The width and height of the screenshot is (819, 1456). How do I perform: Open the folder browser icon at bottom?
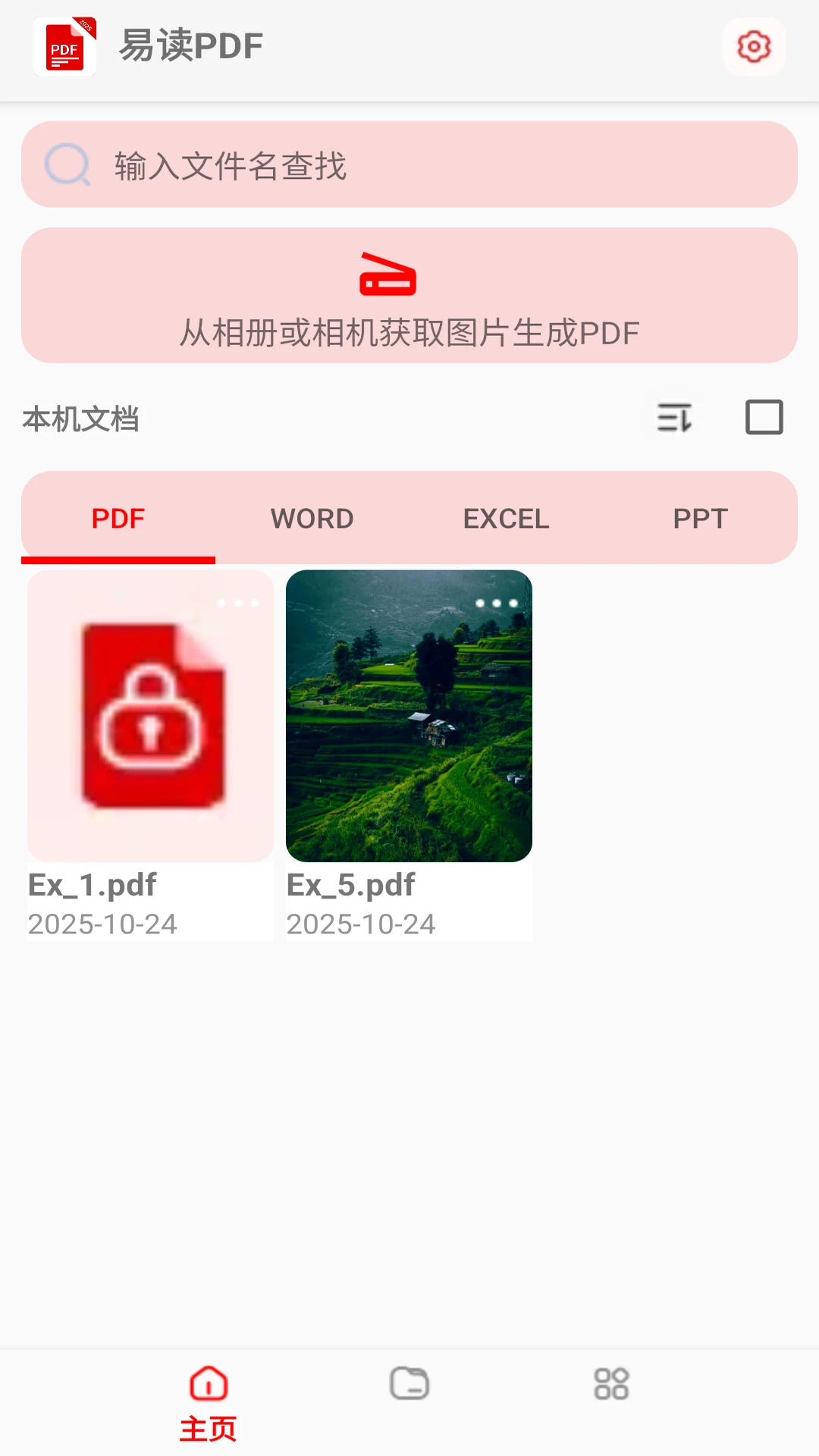click(x=409, y=1384)
